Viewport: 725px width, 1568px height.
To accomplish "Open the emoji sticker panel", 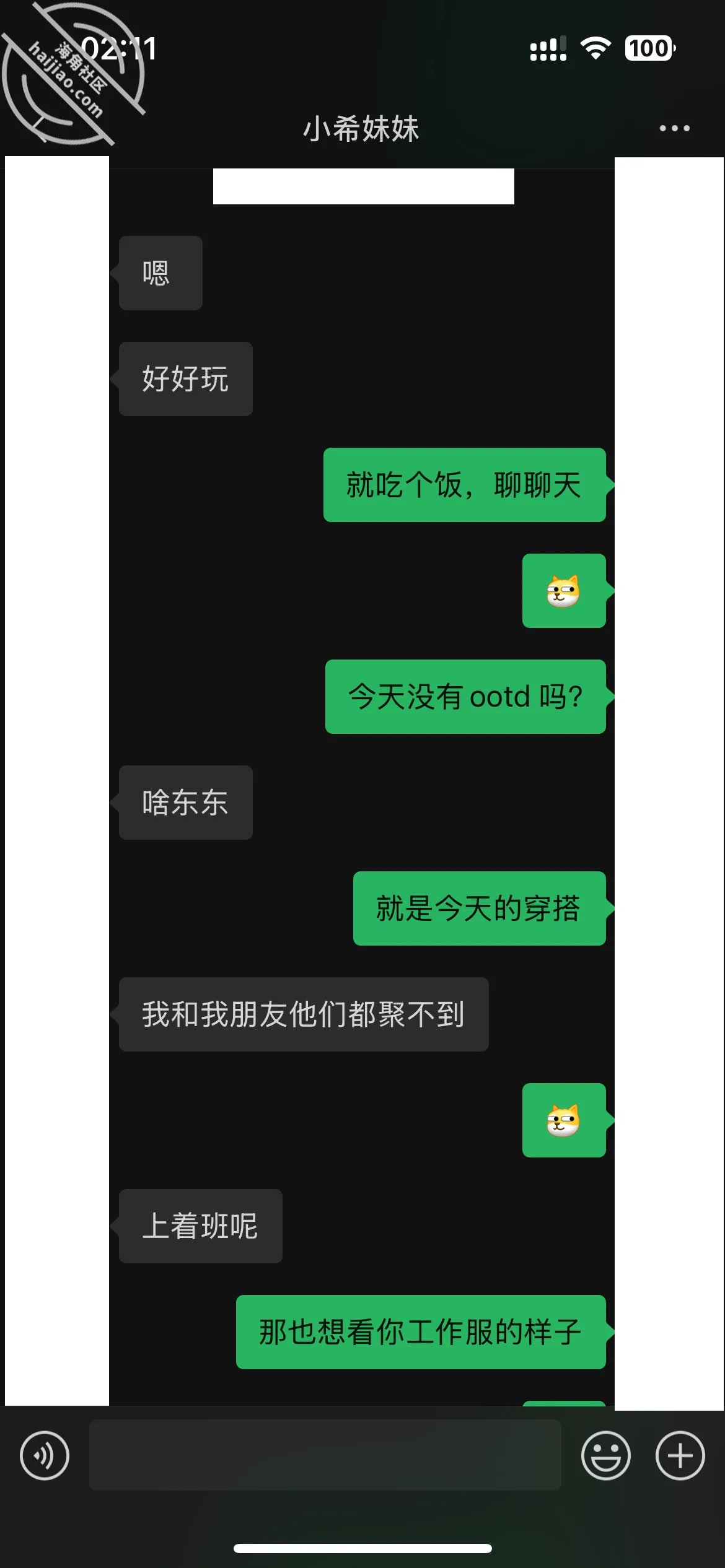I will click(605, 1455).
